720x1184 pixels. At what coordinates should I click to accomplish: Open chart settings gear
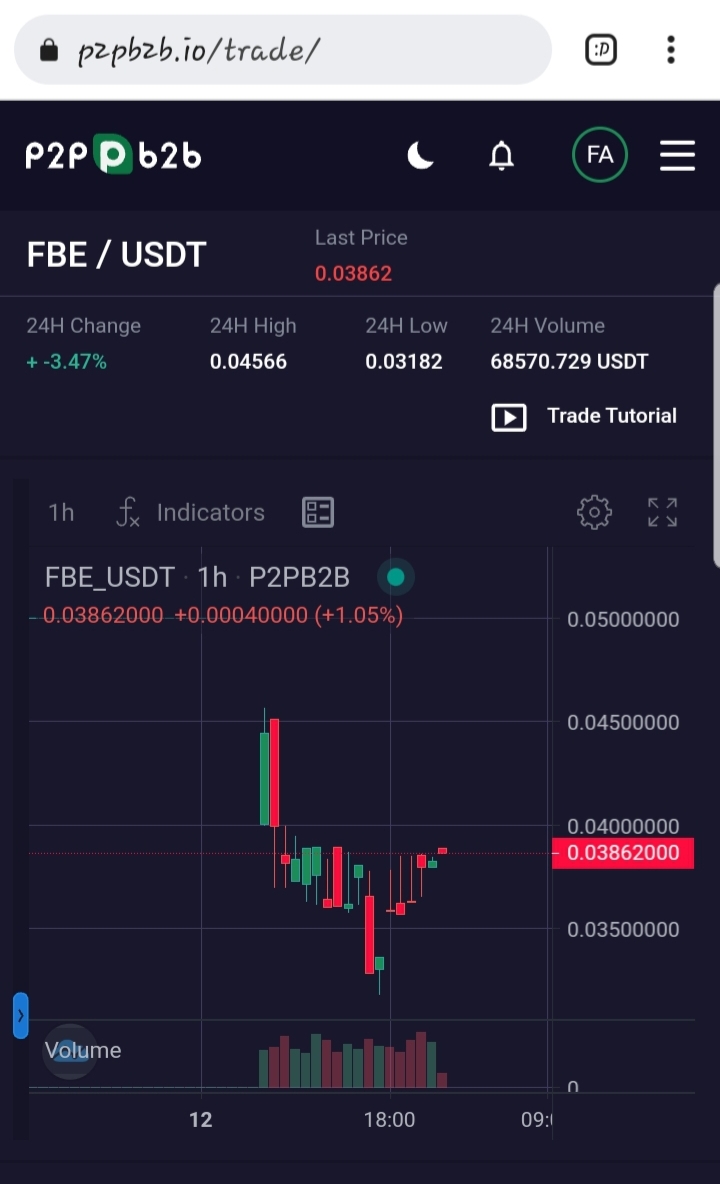click(594, 512)
